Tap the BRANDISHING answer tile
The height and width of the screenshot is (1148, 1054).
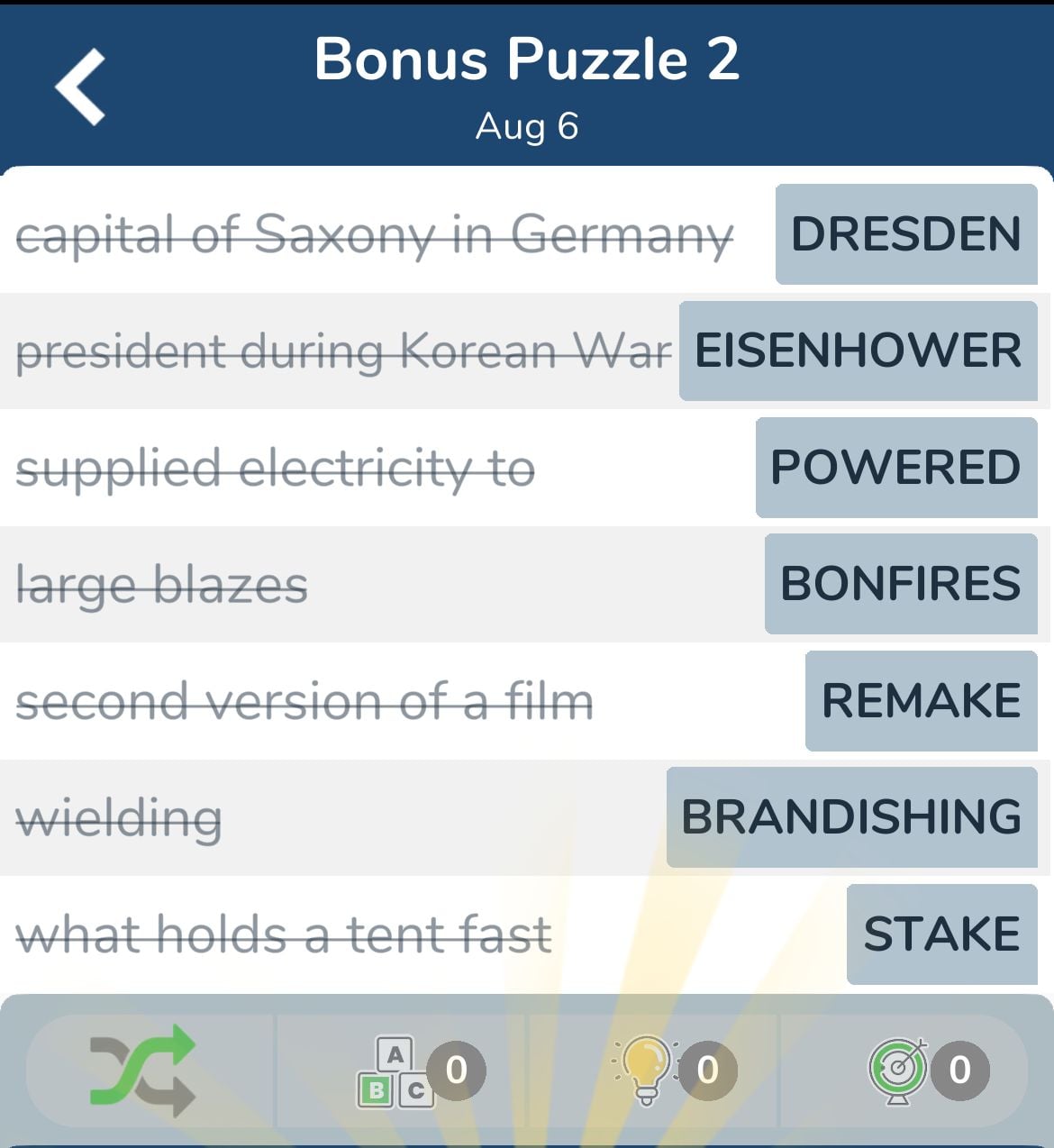(852, 816)
